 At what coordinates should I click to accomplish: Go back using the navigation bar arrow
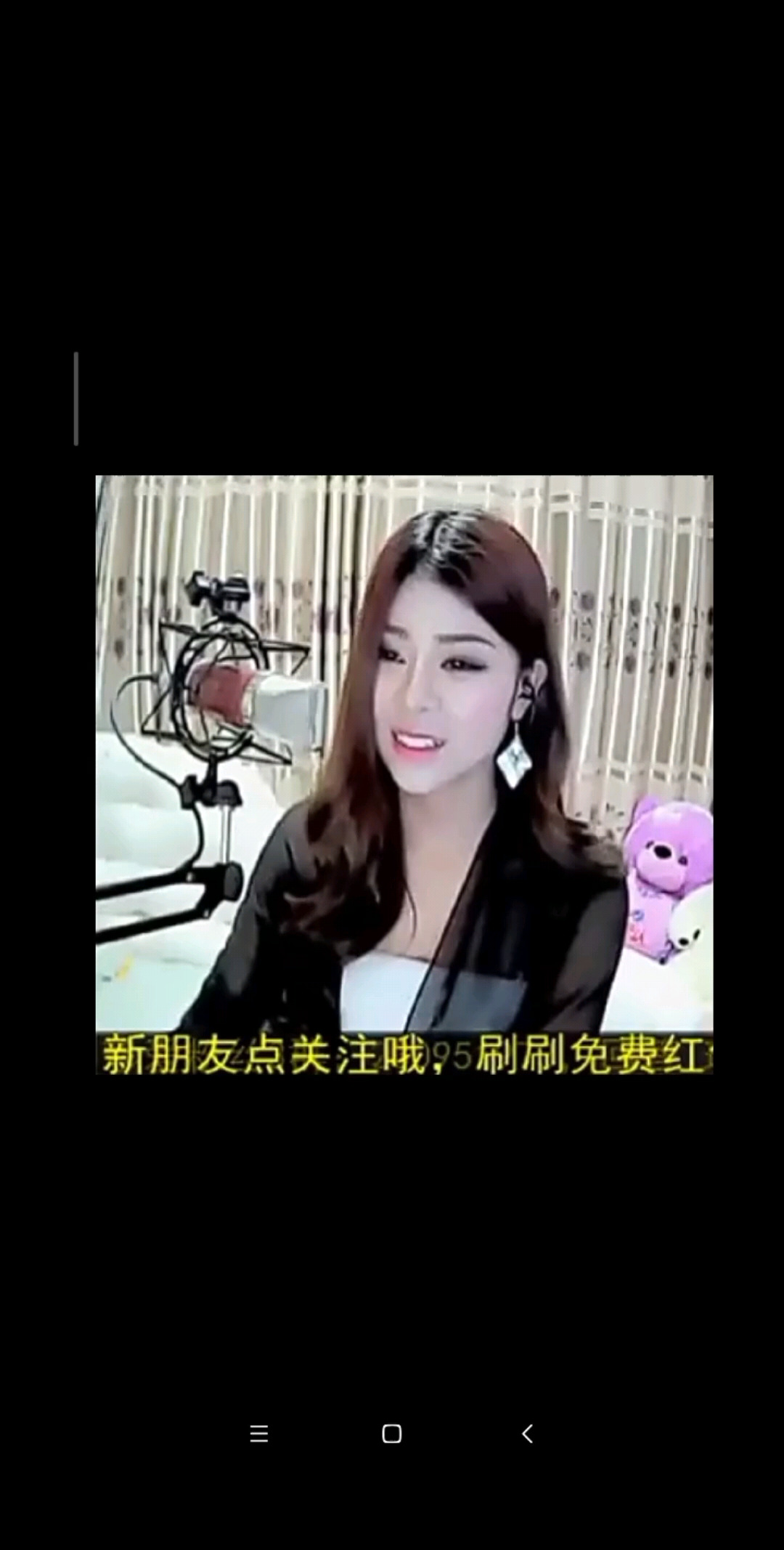click(x=528, y=1433)
